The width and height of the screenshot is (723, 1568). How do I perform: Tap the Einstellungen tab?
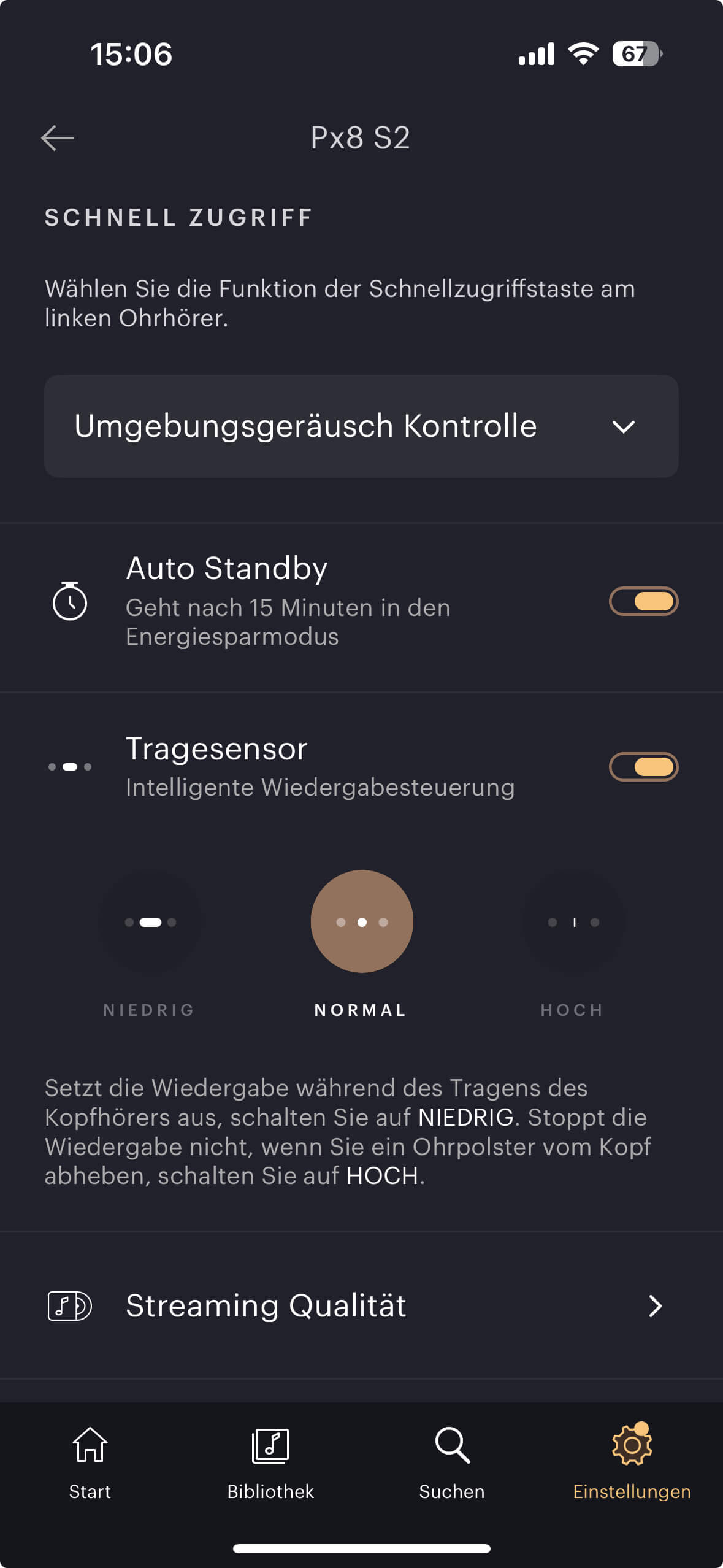(x=632, y=1462)
